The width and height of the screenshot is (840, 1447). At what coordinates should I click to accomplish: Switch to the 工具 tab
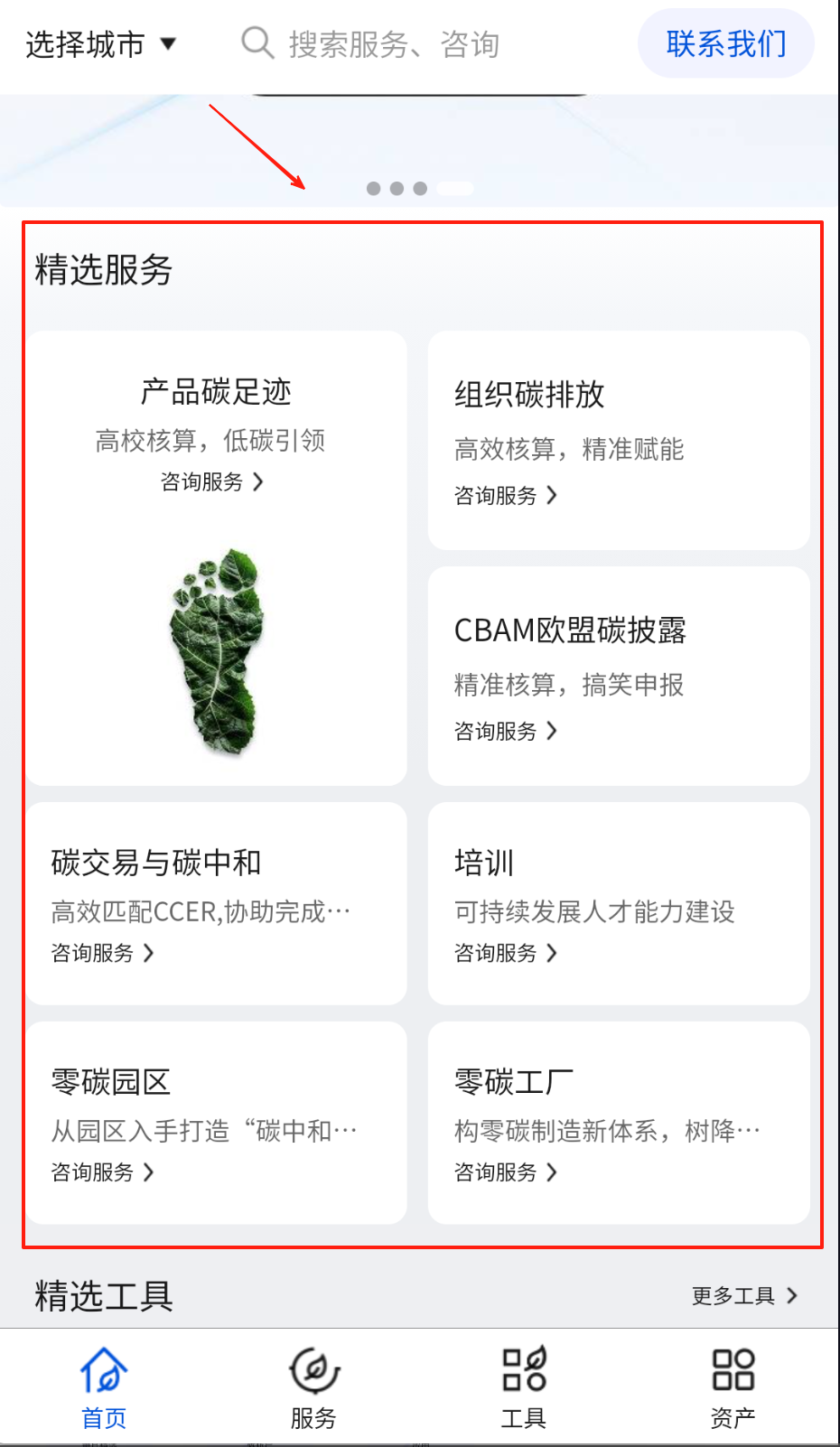[524, 1388]
